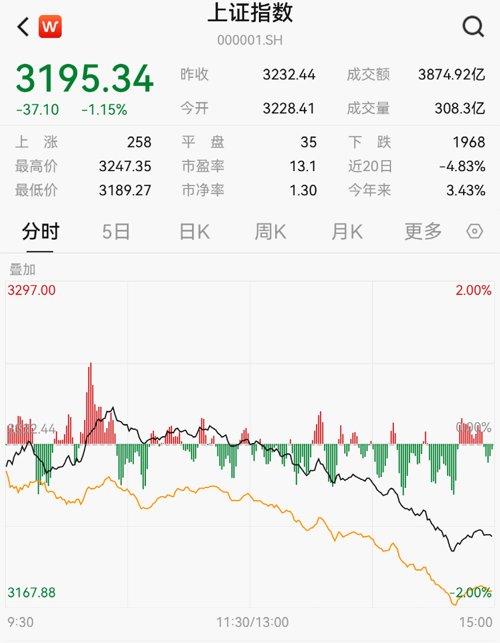Switch to the 日K tab
This screenshot has height=643, width=500.
tap(194, 232)
